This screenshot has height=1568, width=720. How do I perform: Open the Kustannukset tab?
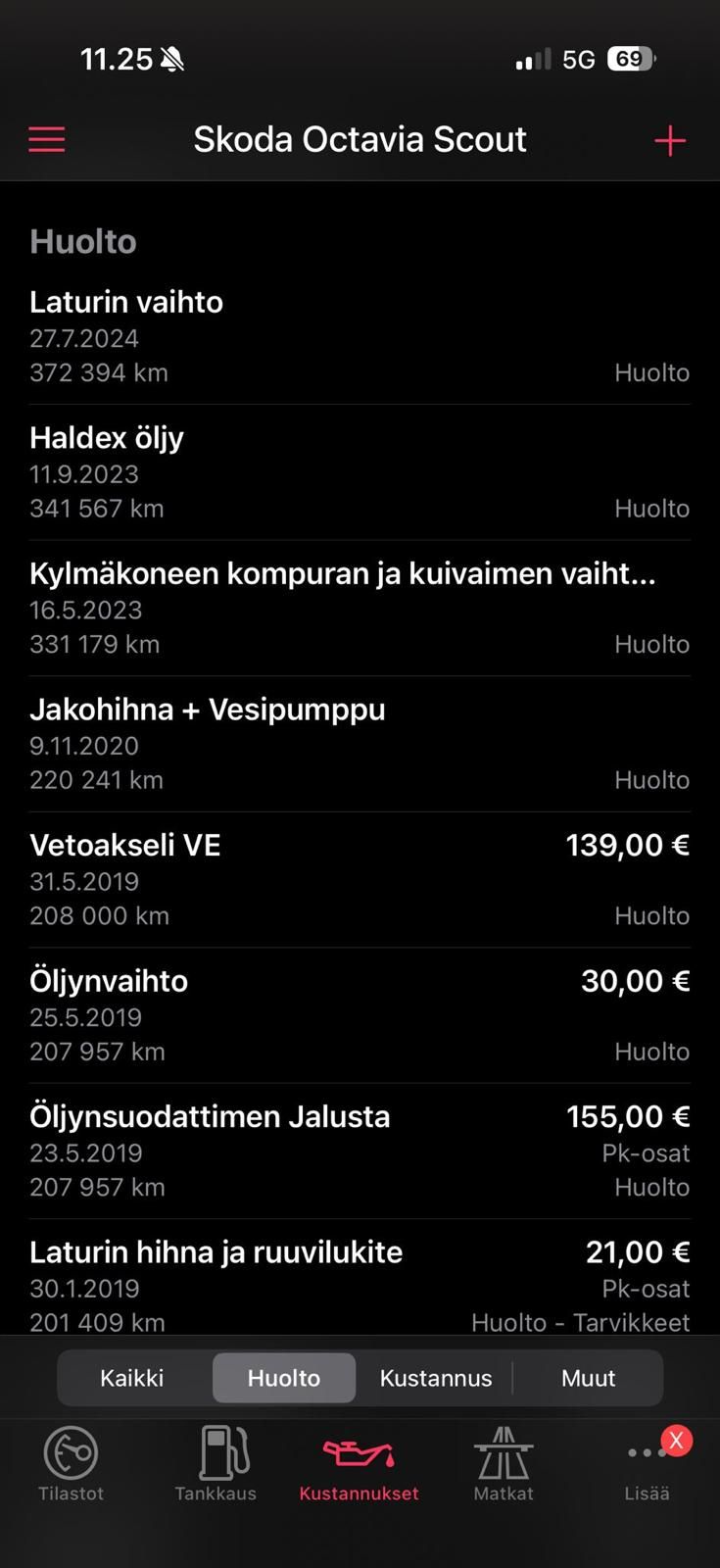coord(360,1464)
